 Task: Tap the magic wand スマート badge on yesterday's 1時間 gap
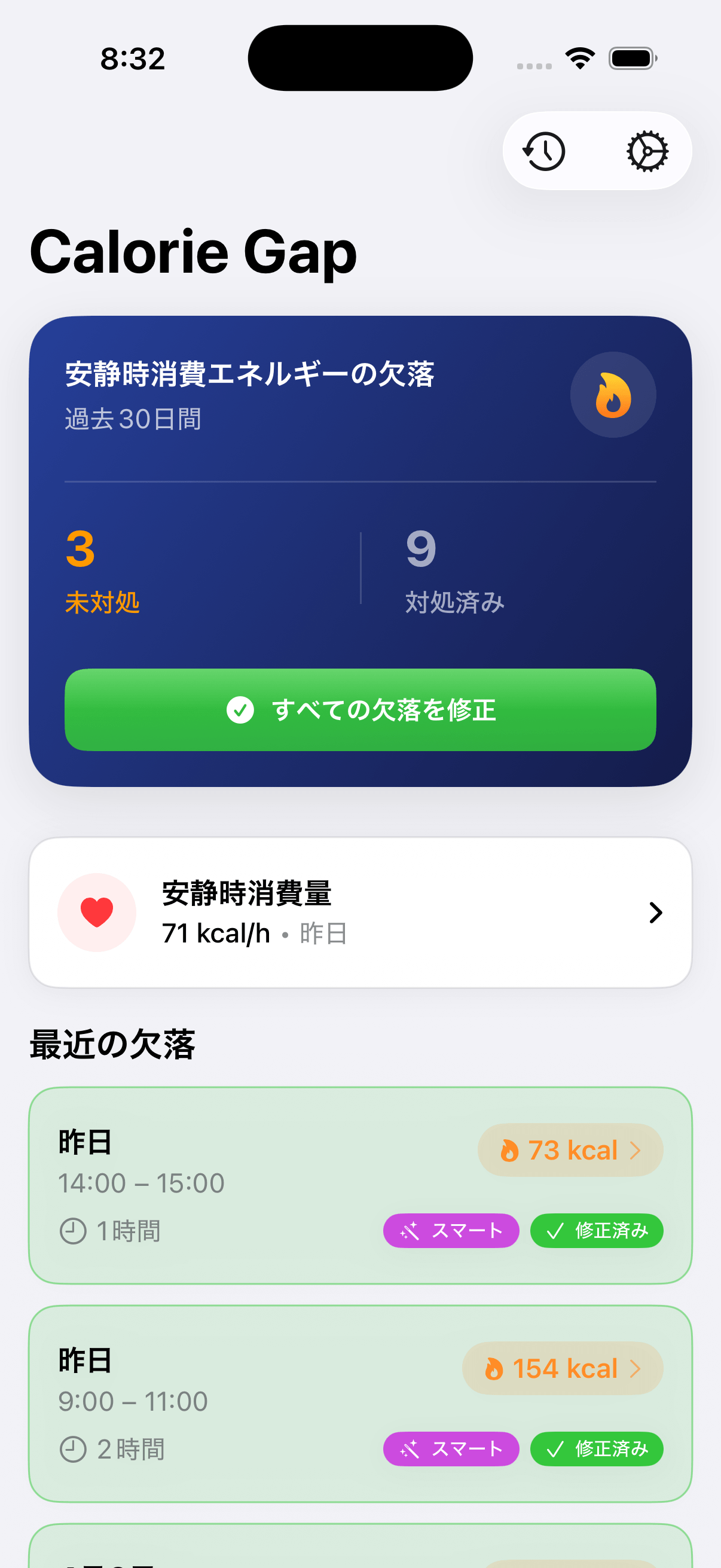(411, 1230)
